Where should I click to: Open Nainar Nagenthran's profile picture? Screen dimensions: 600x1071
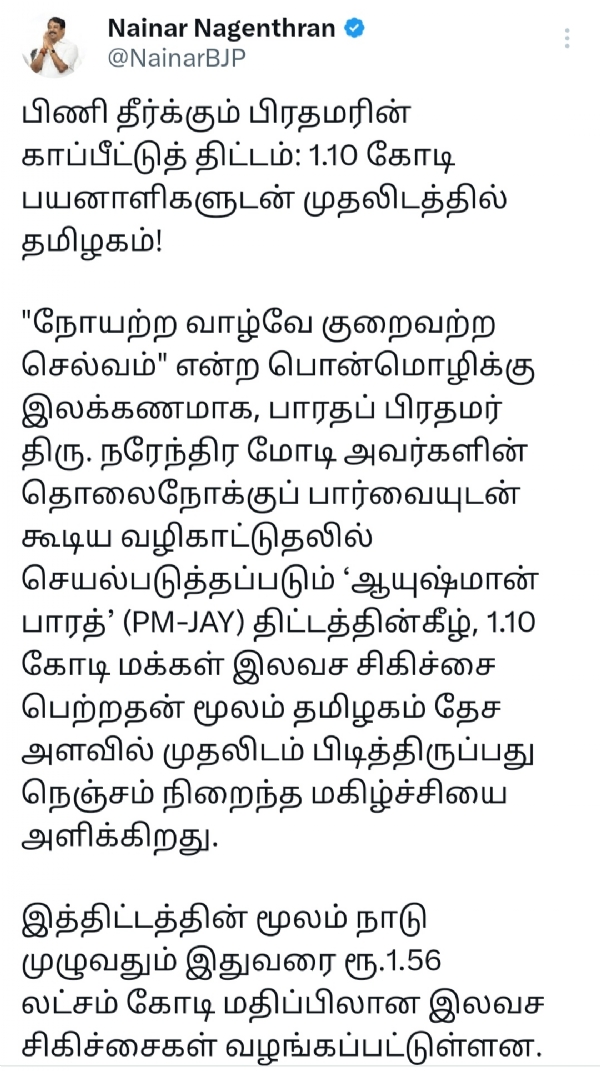pyautogui.click(x=54, y=46)
